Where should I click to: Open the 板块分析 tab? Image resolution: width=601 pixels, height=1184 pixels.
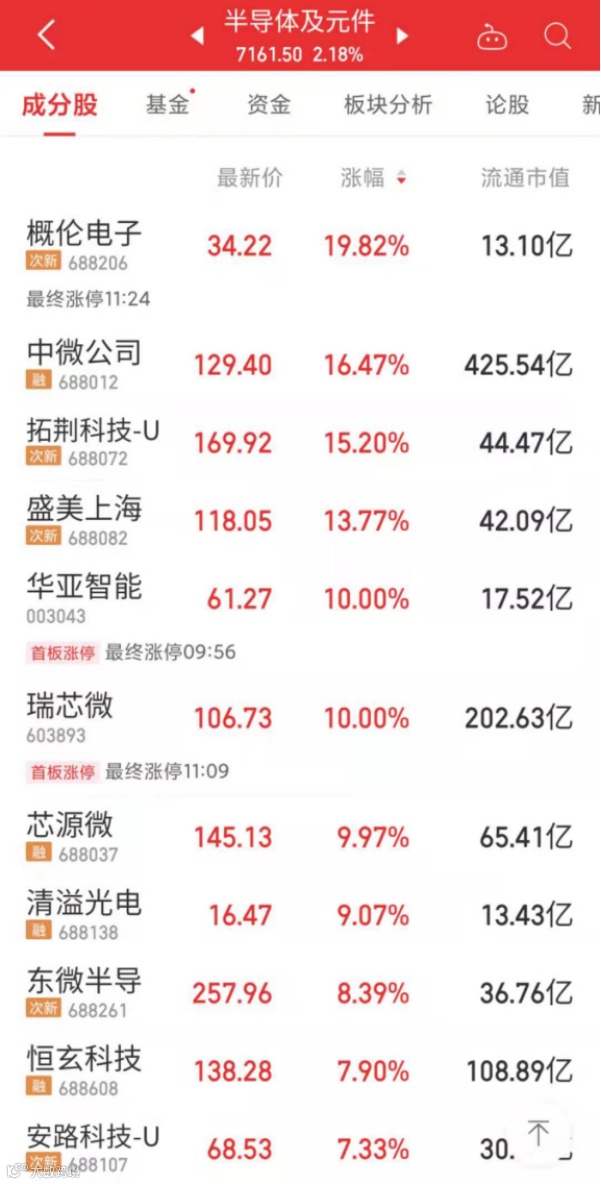[x=388, y=104]
